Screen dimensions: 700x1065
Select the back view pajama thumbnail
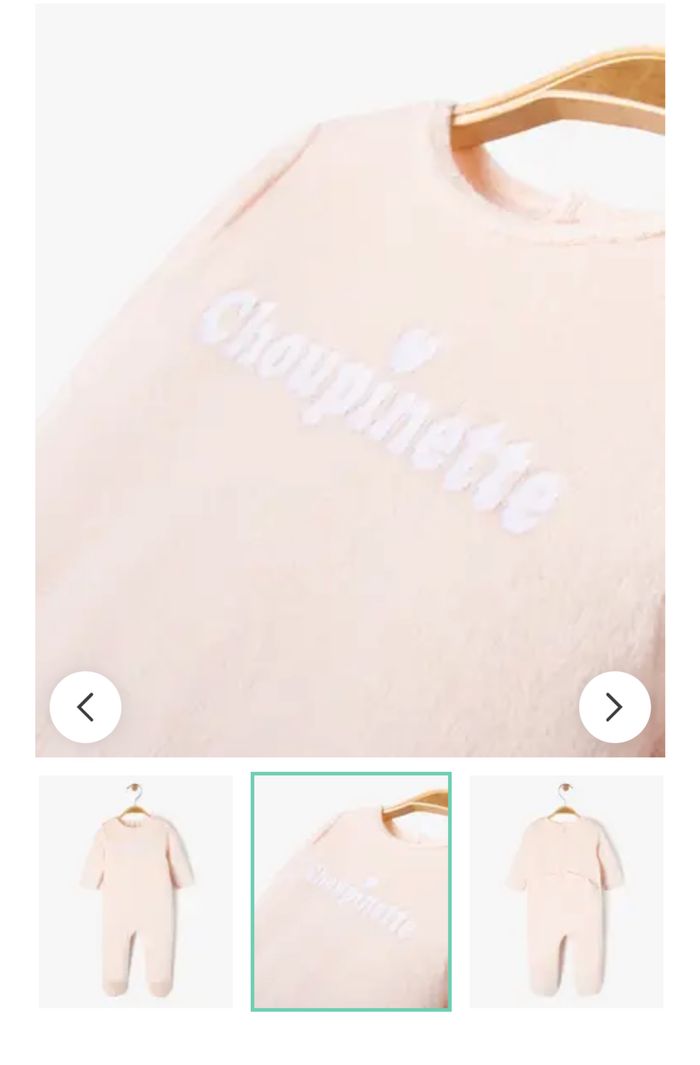566,891
